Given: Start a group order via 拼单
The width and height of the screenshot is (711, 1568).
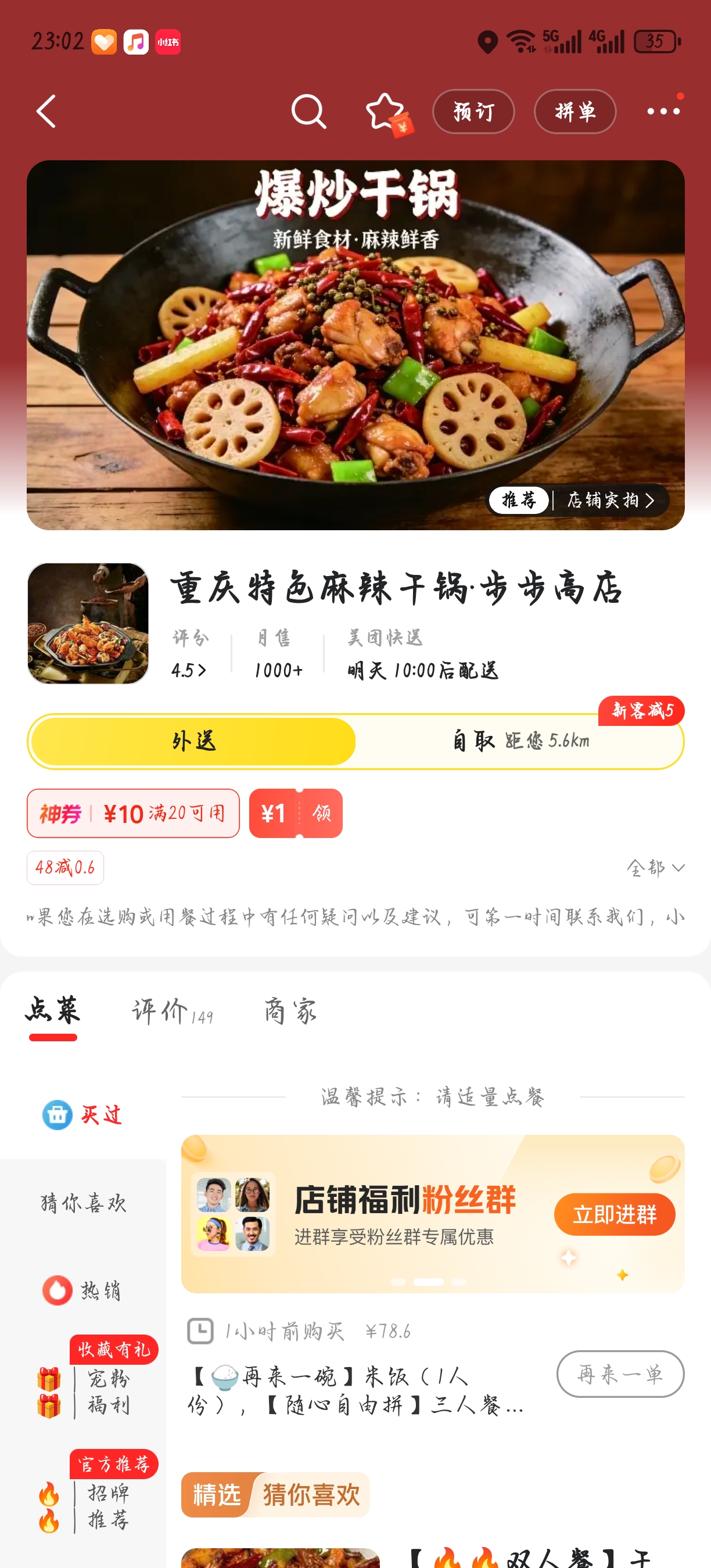Looking at the screenshot, I should (x=574, y=112).
